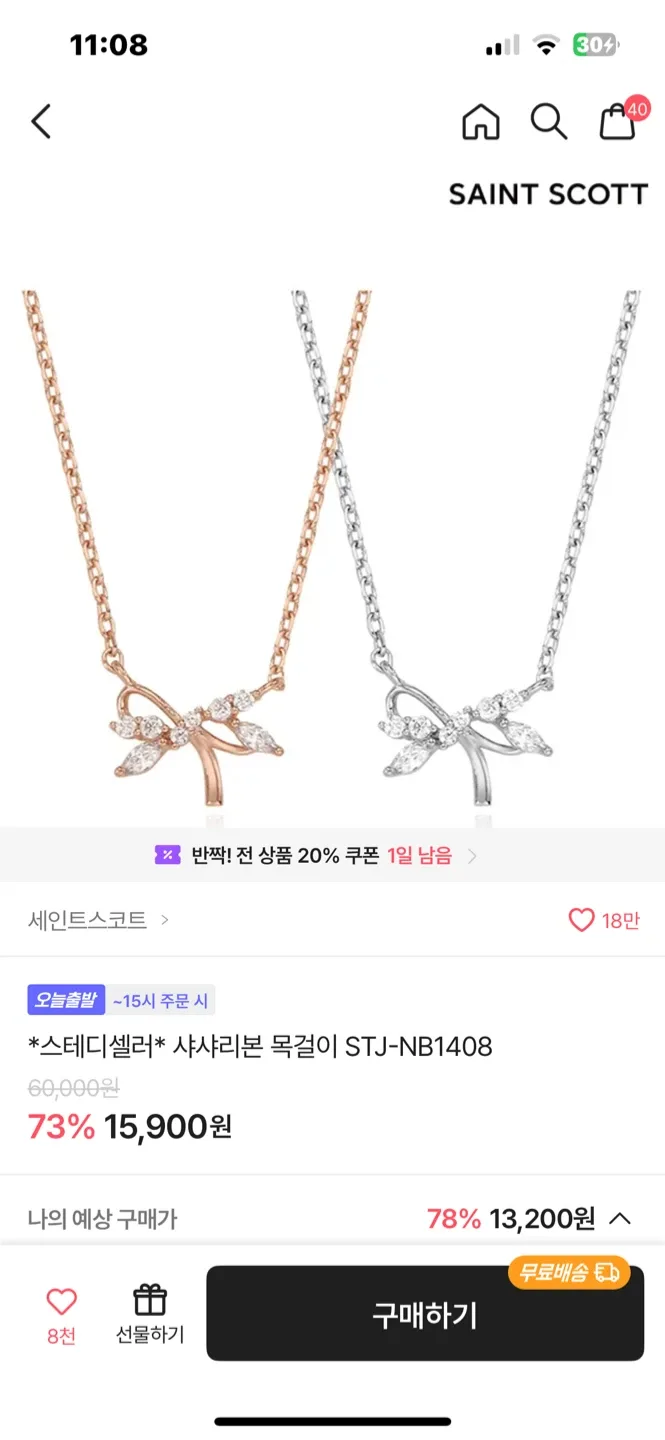Add product to wishlist, 8천 heart

coord(62,1315)
